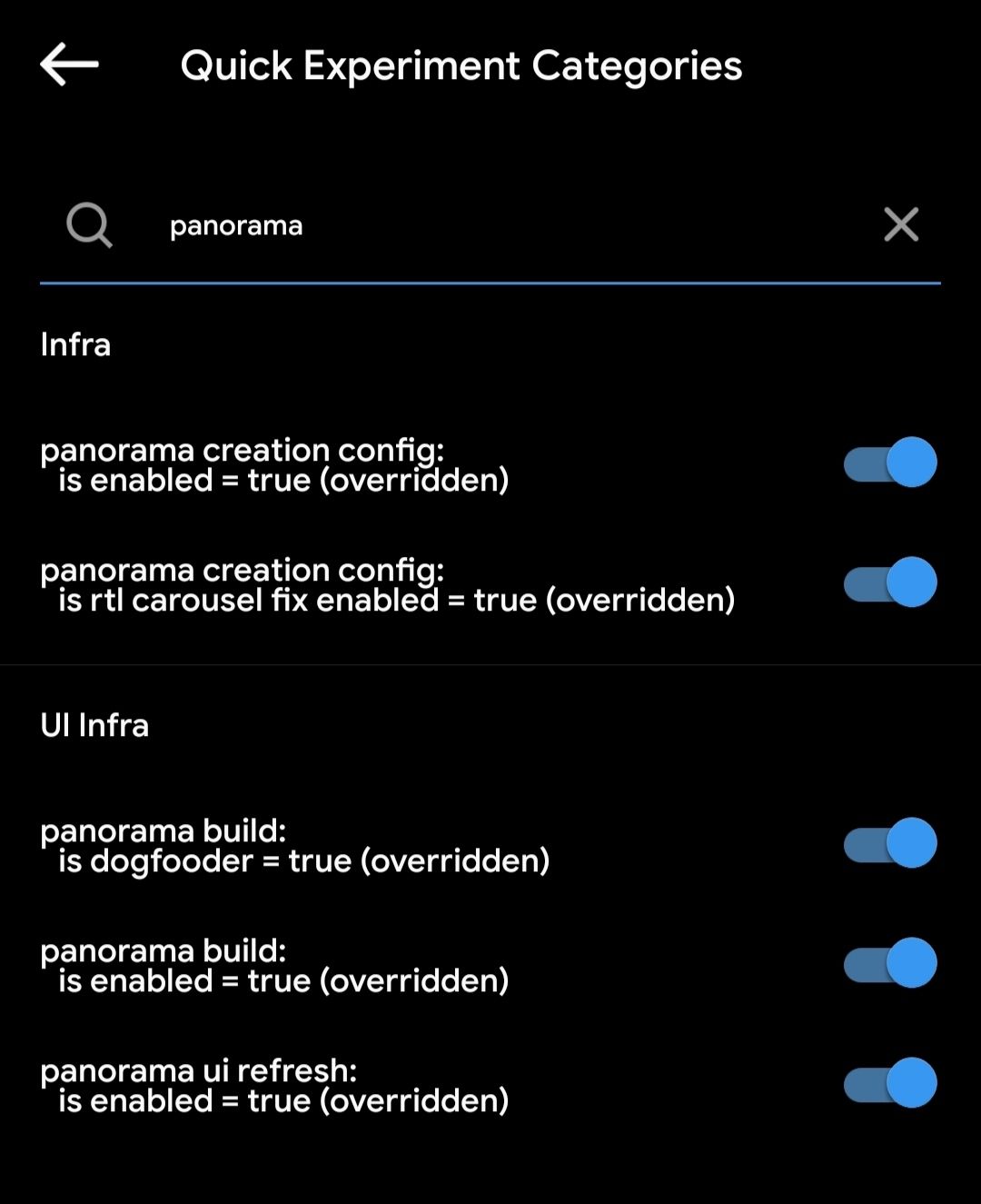Viewport: 981px width, 1204px height.
Task: Toggle panorama build is enabled switch
Action: (890, 963)
